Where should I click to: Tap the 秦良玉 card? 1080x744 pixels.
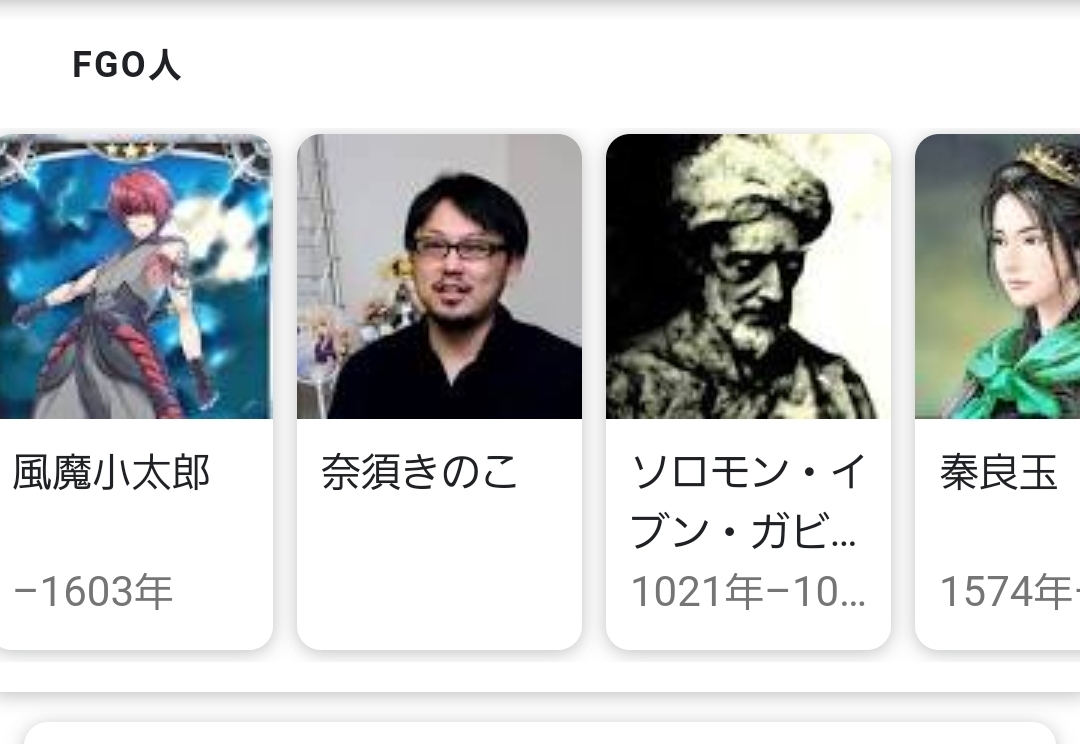click(997, 391)
